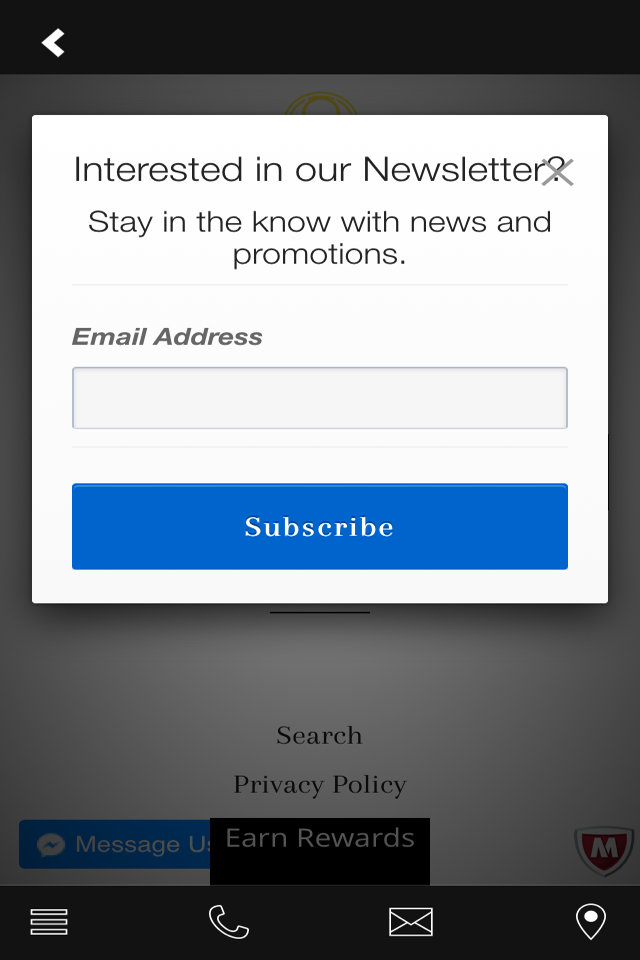This screenshot has width=640, height=960.
Task: Open Message Us chat
Action: [x=114, y=845]
